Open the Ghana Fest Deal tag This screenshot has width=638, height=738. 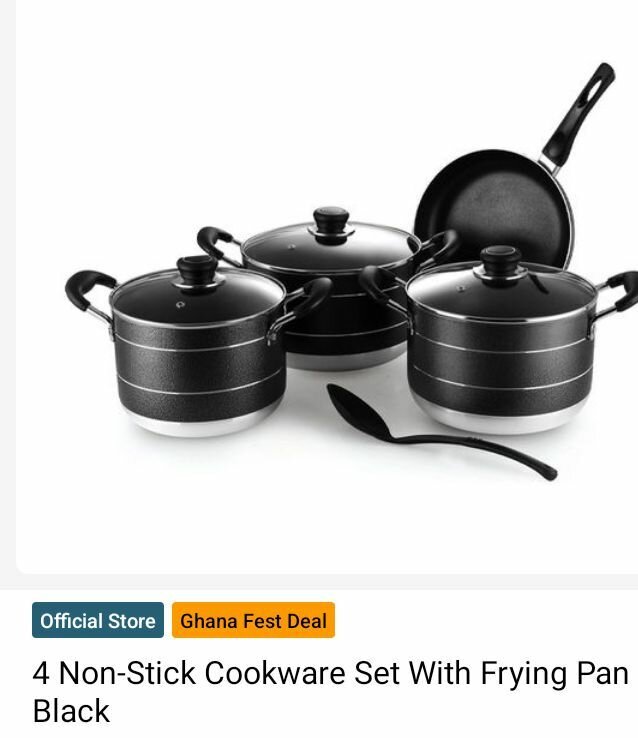click(x=253, y=620)
